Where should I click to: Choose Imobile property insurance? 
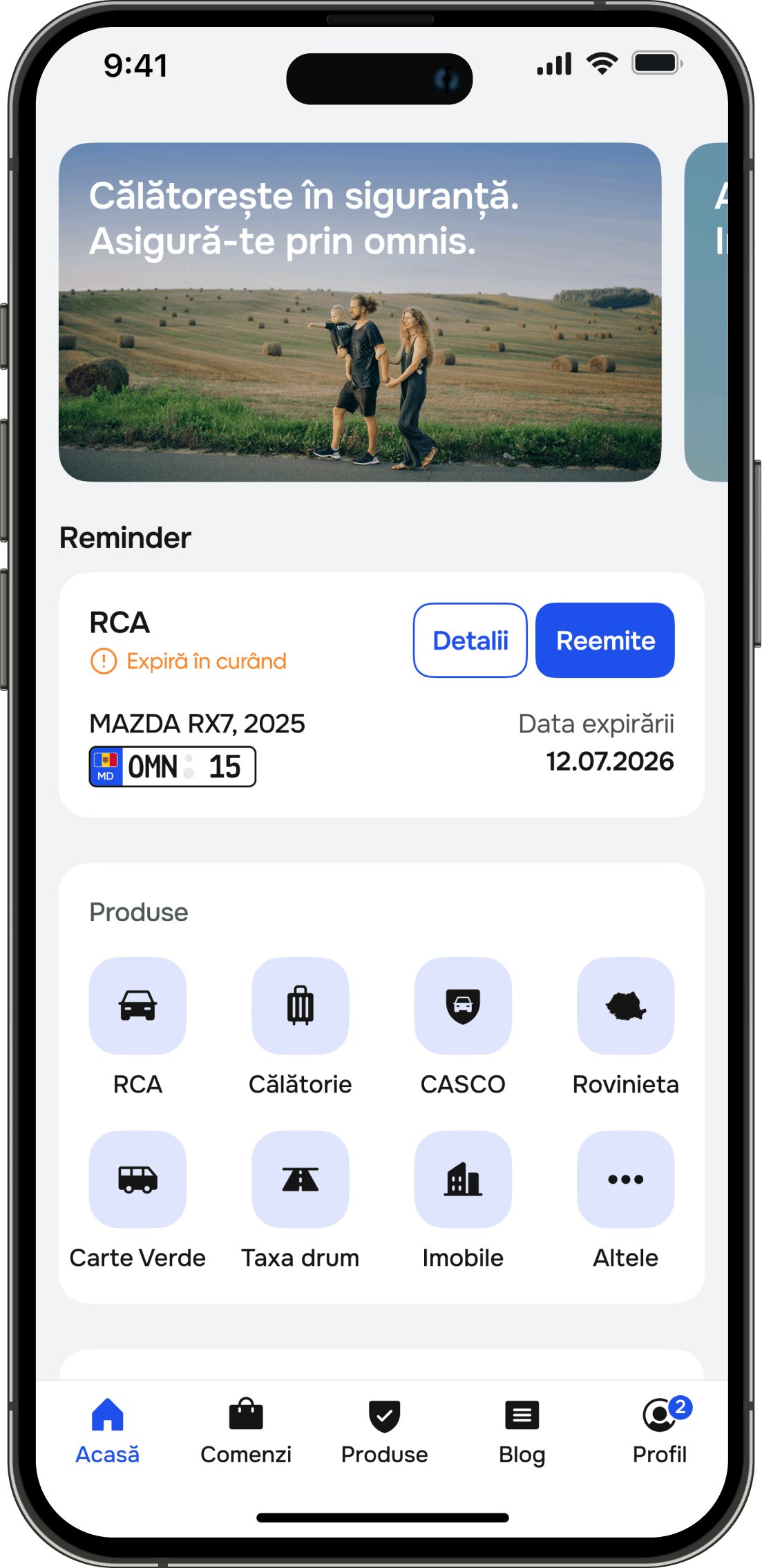tap(463, 1179)
